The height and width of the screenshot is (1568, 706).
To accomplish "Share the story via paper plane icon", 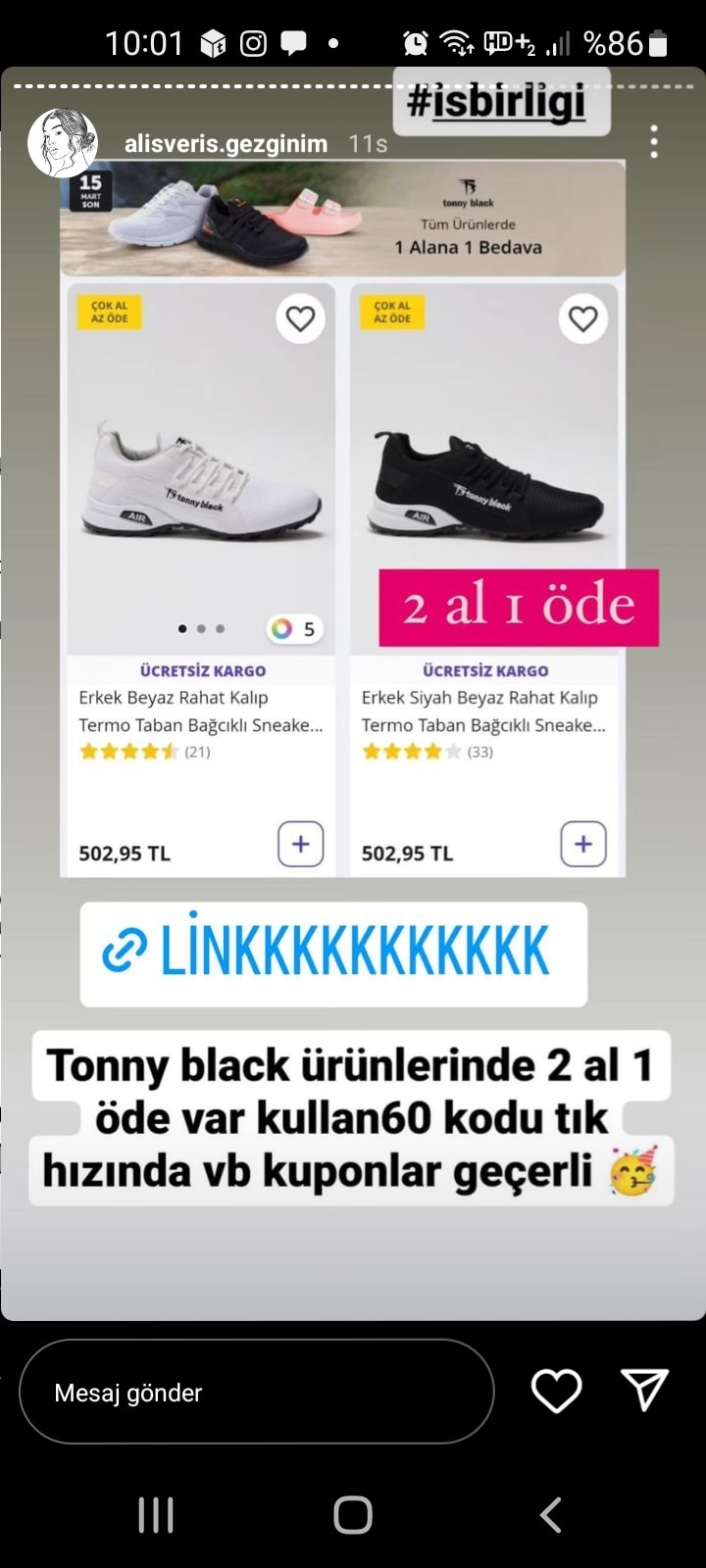I will click(x=644, y=1390).
